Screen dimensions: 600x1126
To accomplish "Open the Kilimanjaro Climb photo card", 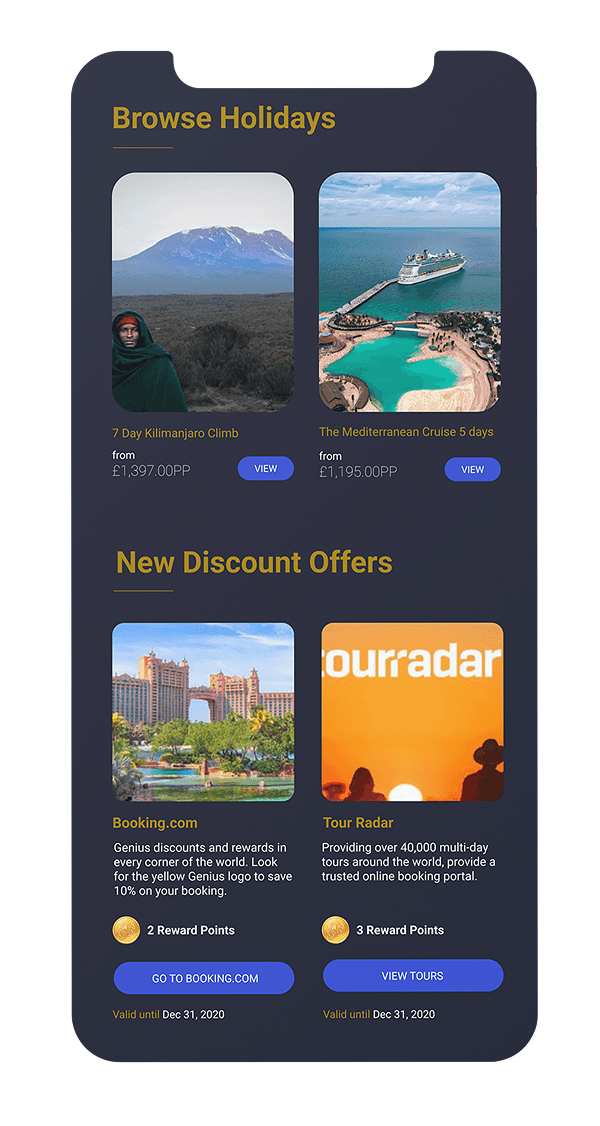I will (203, 292).
